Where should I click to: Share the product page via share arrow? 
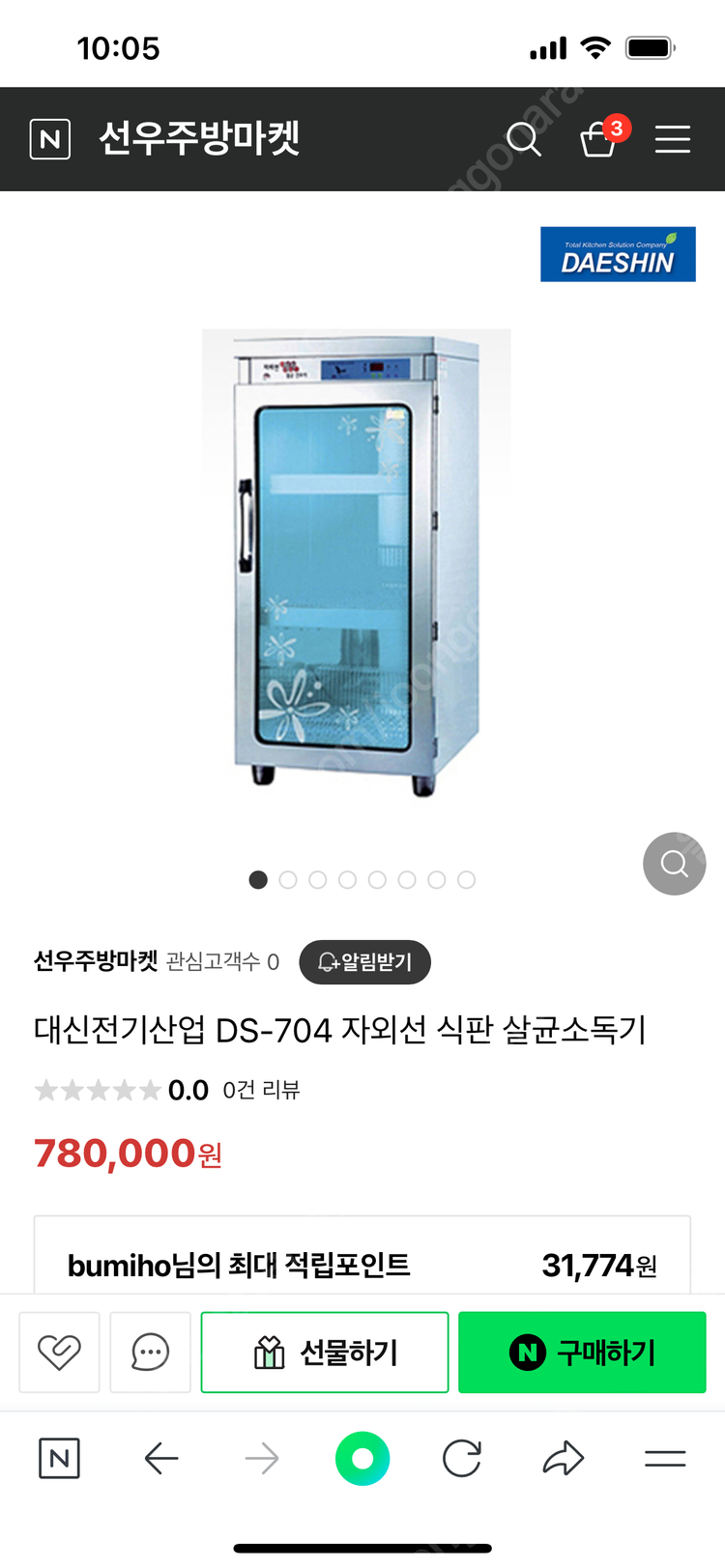click(564, 1459)
